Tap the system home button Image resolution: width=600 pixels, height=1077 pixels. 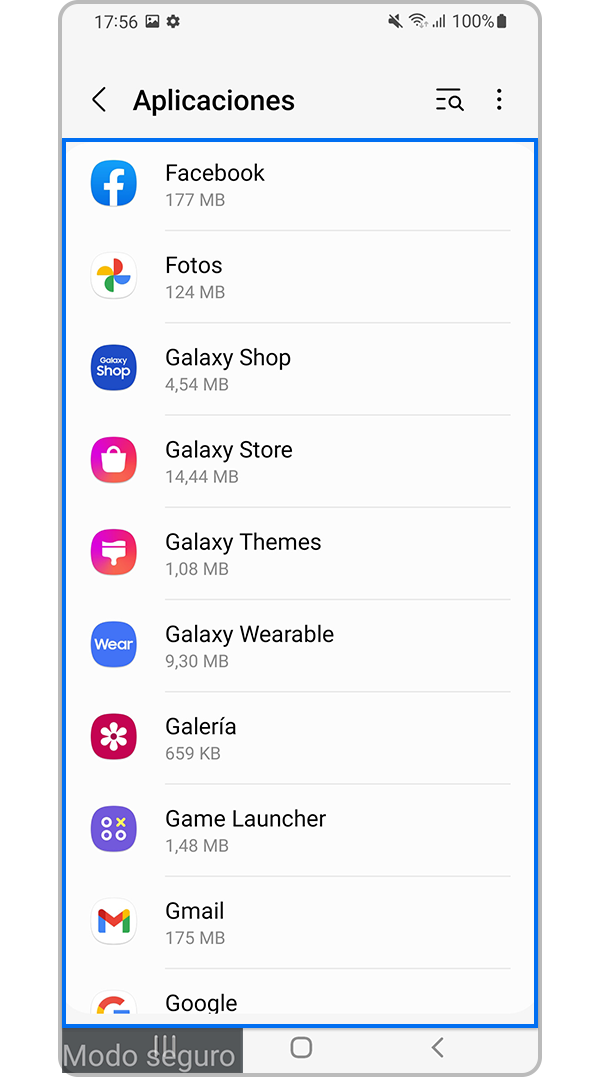point(301,1047)
